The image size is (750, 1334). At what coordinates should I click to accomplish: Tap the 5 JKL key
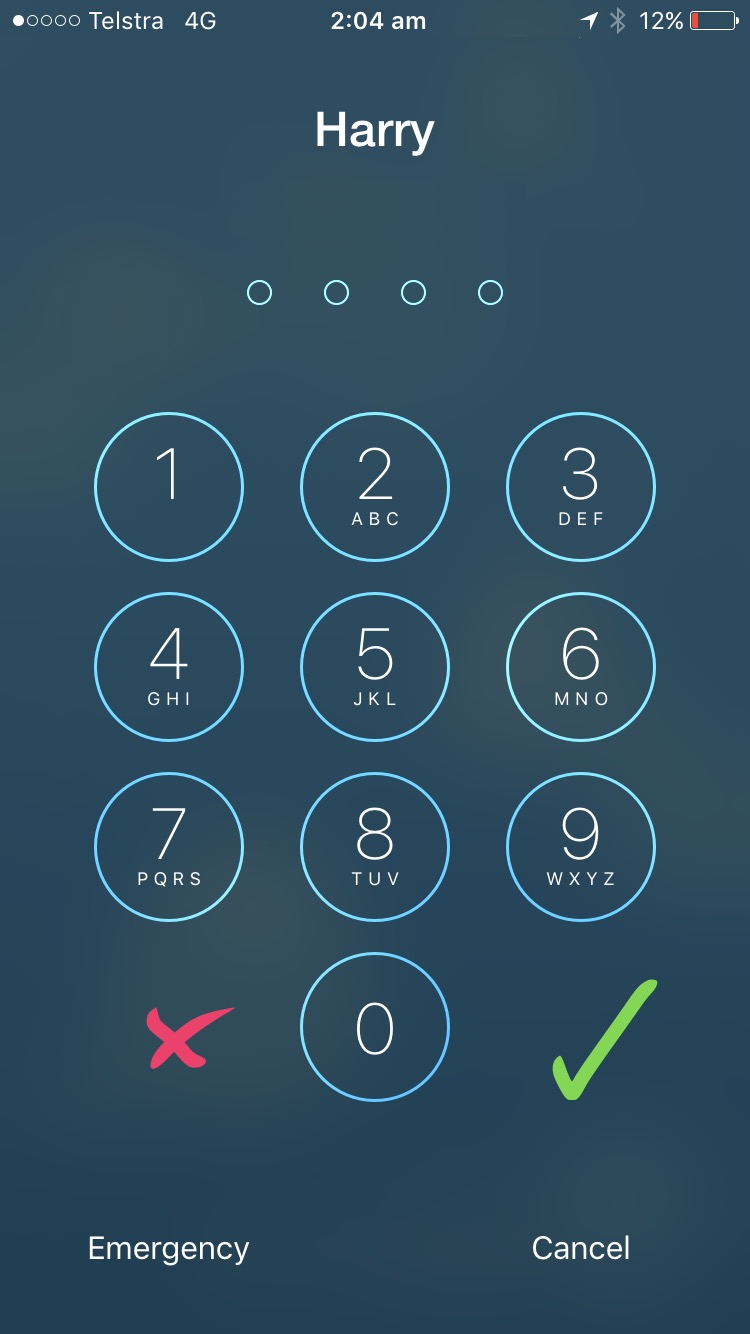coord(375,667)
